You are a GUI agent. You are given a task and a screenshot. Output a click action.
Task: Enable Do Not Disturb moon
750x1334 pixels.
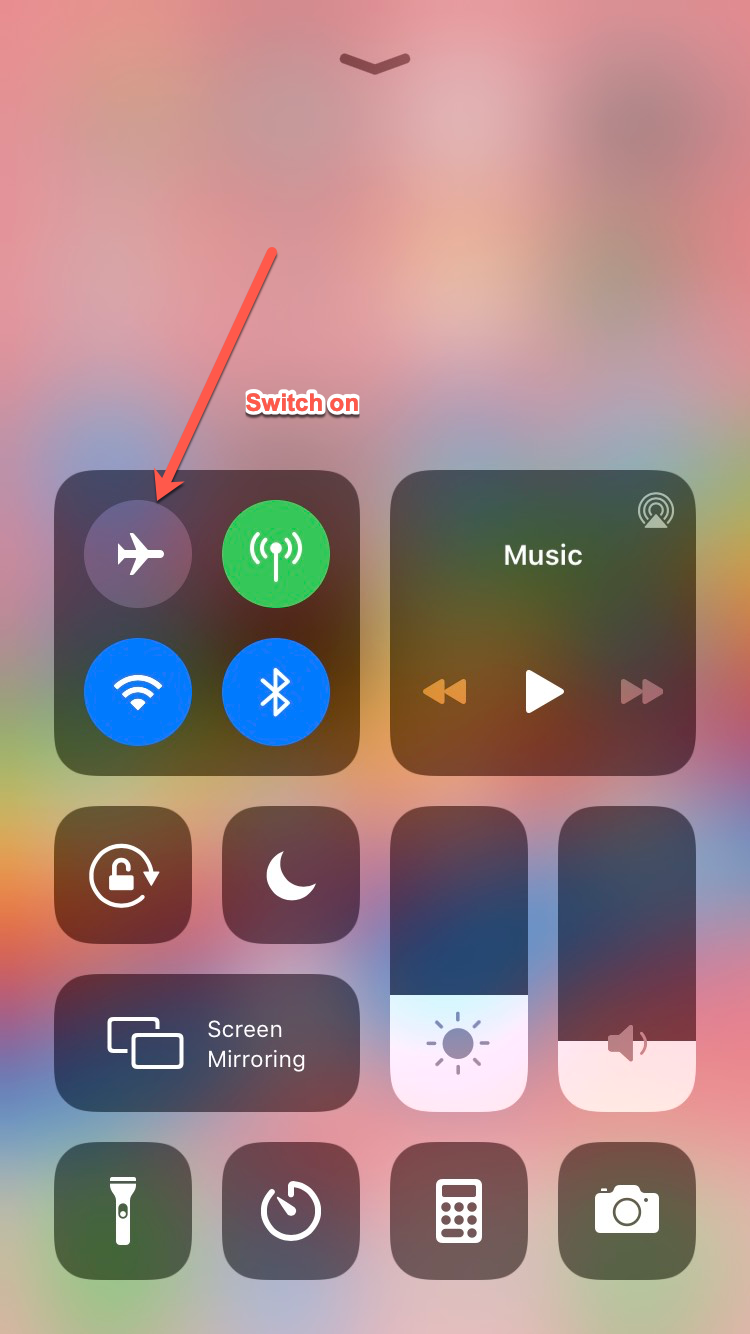pos(291,875)
